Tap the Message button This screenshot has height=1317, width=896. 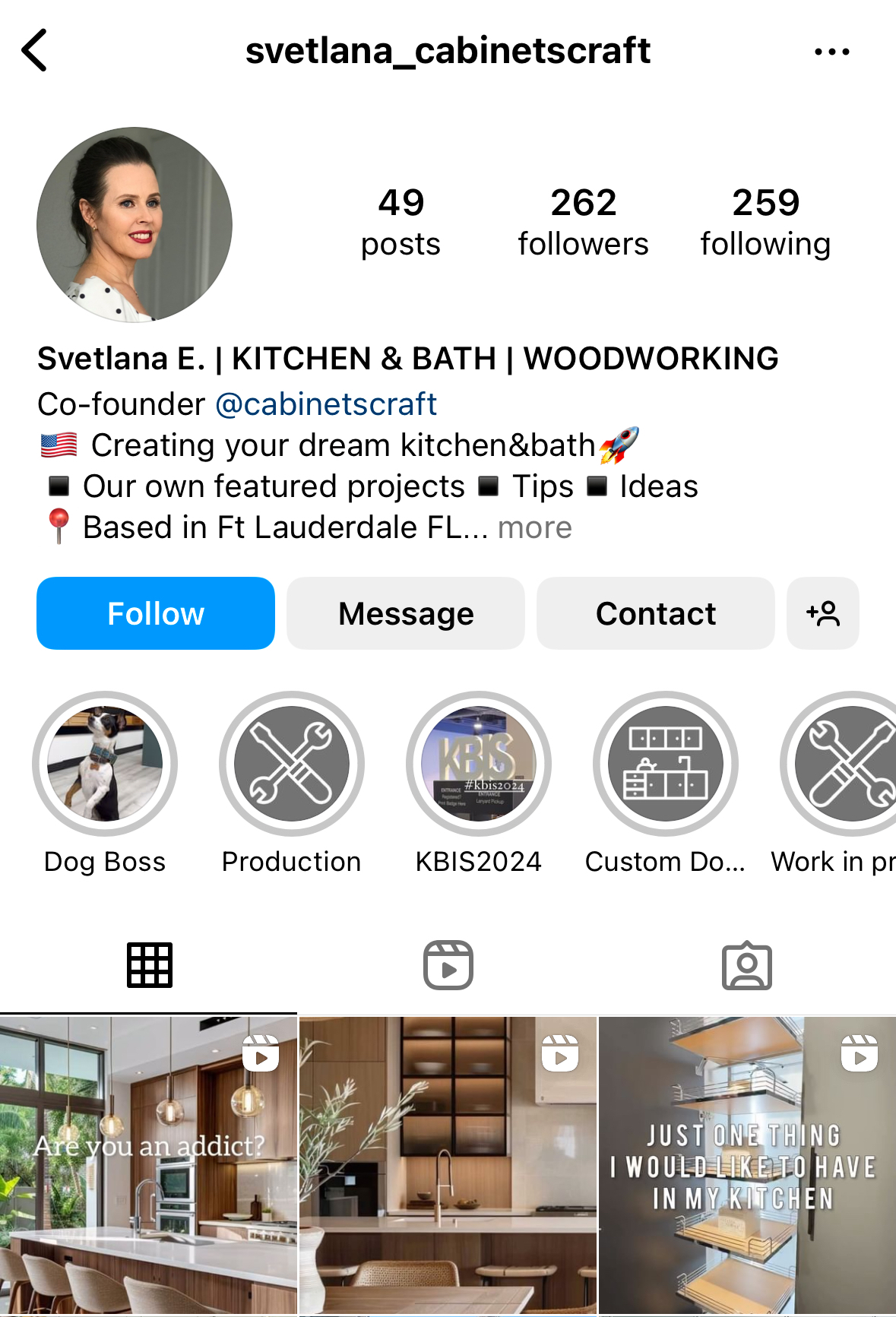406,613
